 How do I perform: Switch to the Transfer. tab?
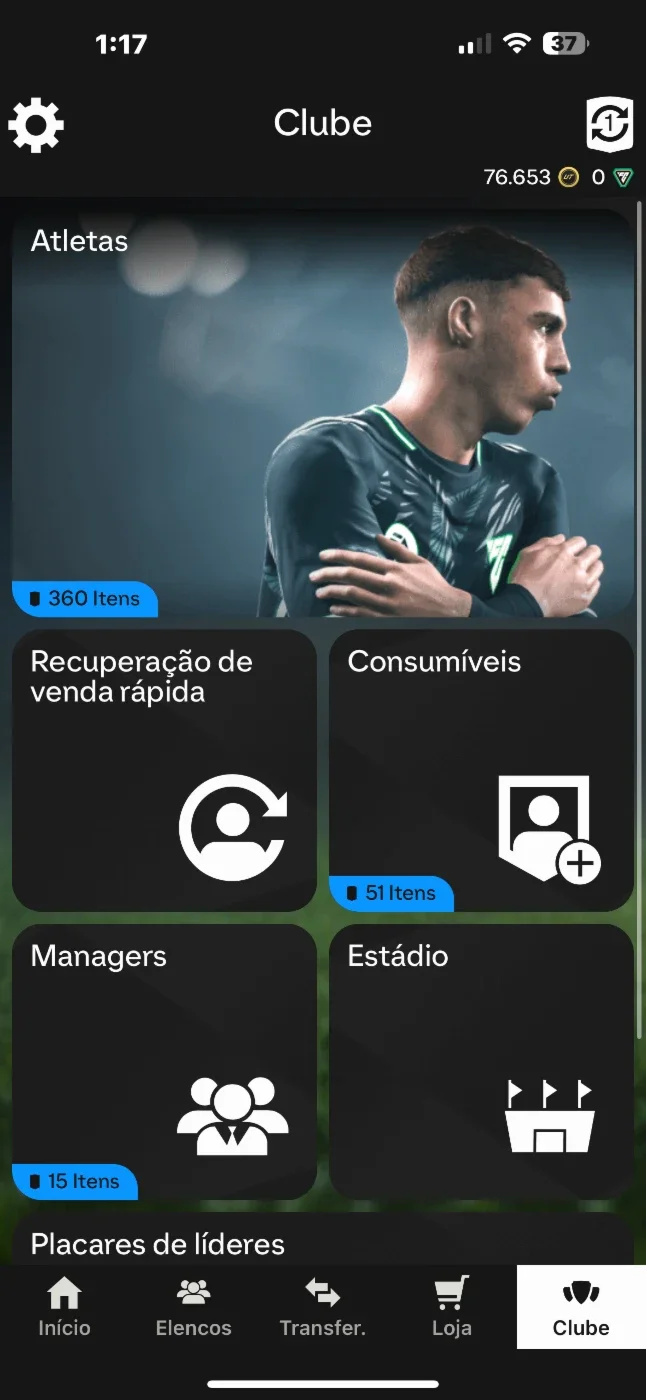[x=322, y=1307]
